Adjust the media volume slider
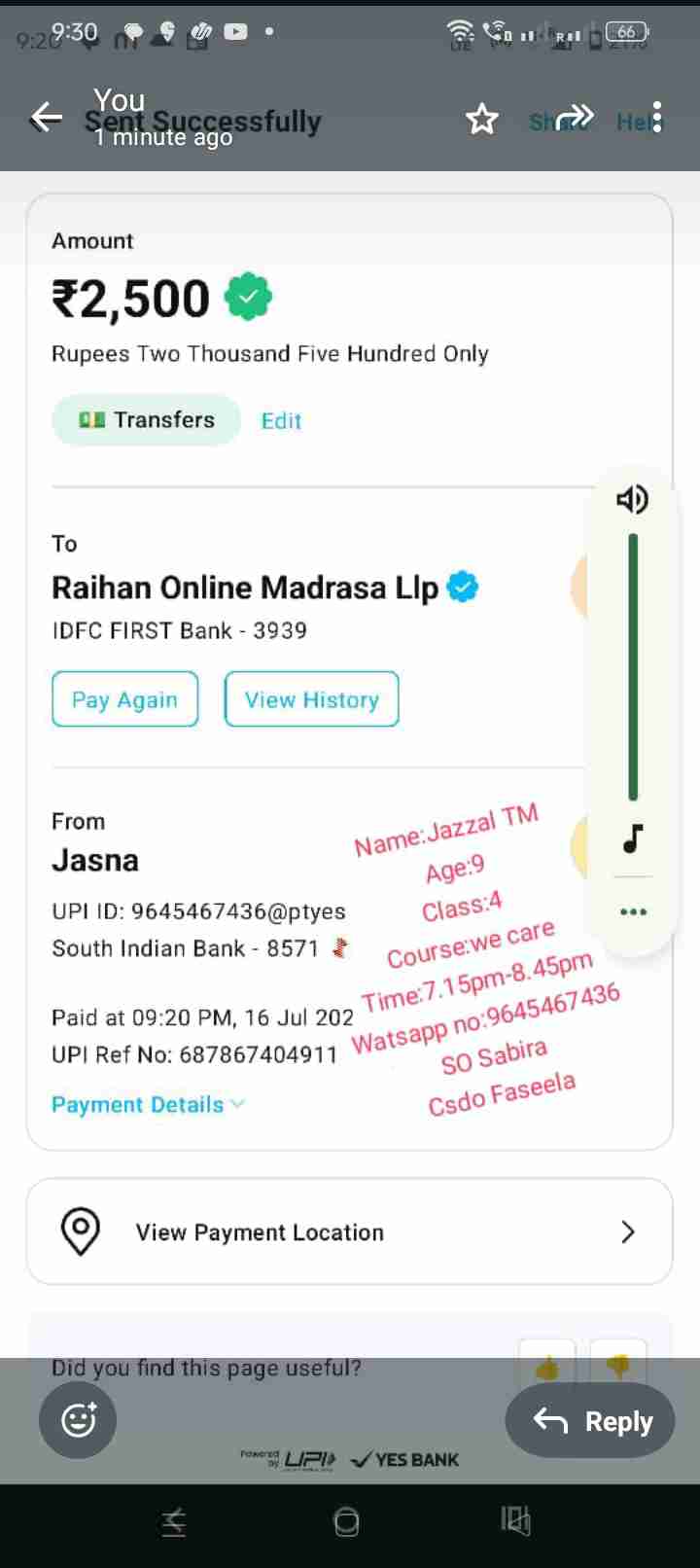The height and width of the screenshot is (1568, 700). [633, 666]
